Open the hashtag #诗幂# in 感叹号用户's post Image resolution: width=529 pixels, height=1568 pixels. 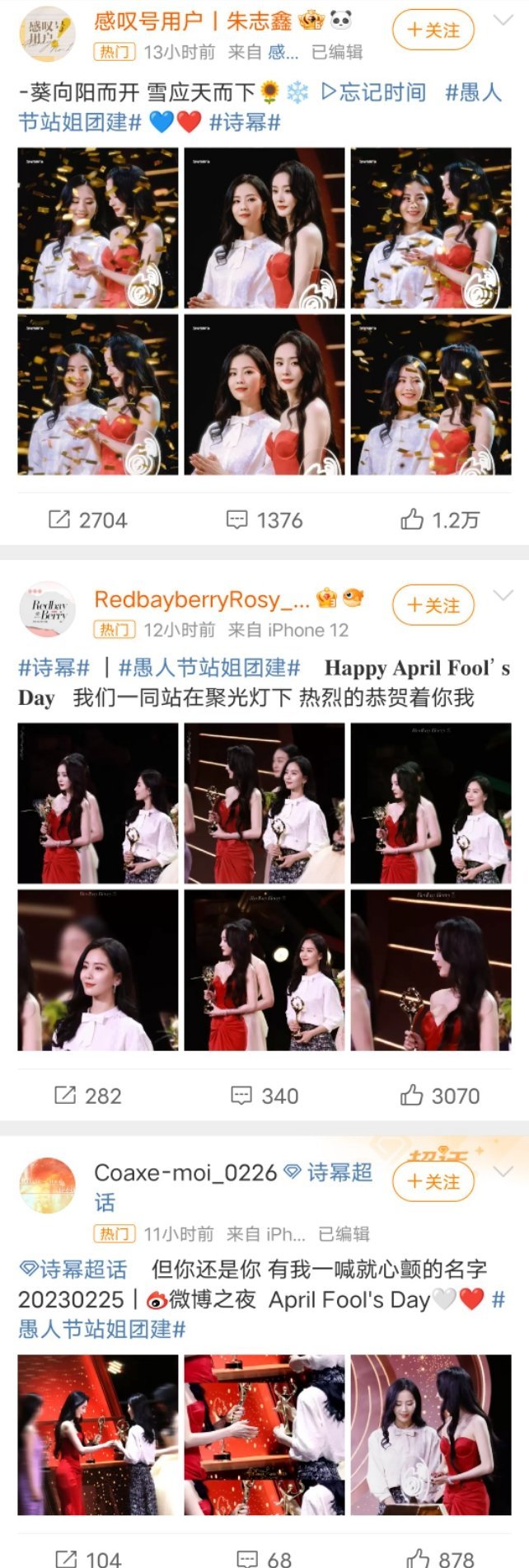pos(245,123)
